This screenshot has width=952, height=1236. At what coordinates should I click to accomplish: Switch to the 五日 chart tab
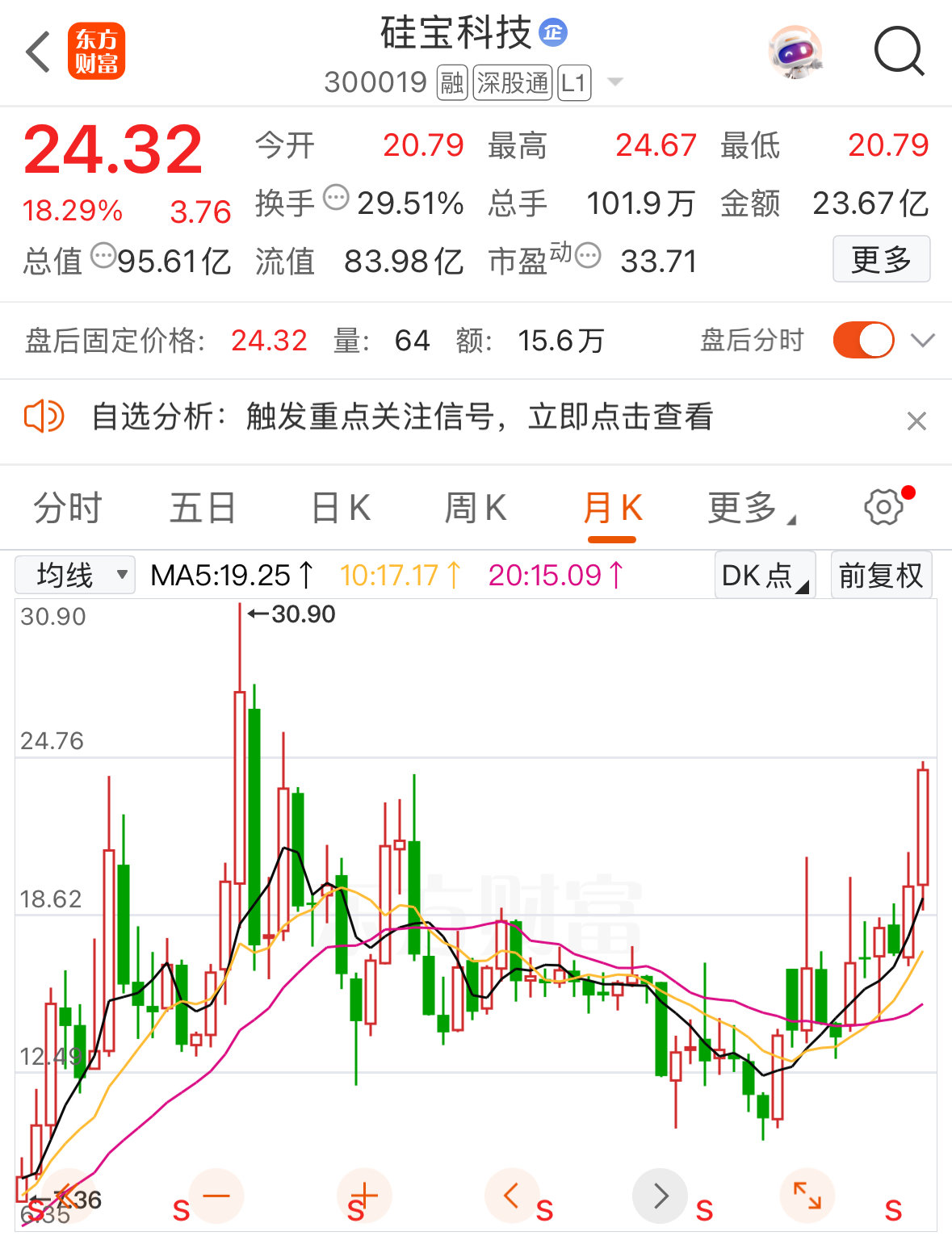pyautogui.click(x=202, y=509)
